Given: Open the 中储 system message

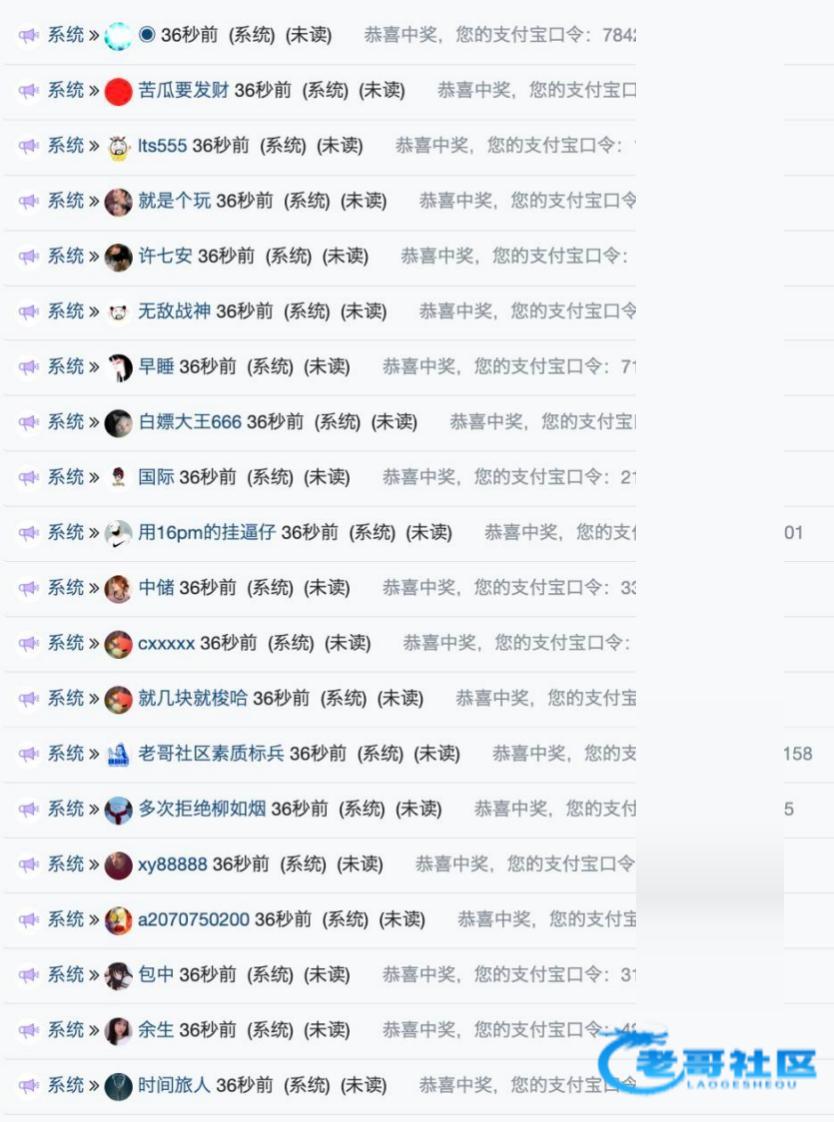Looking at the screenshot, I should [320, 587].
